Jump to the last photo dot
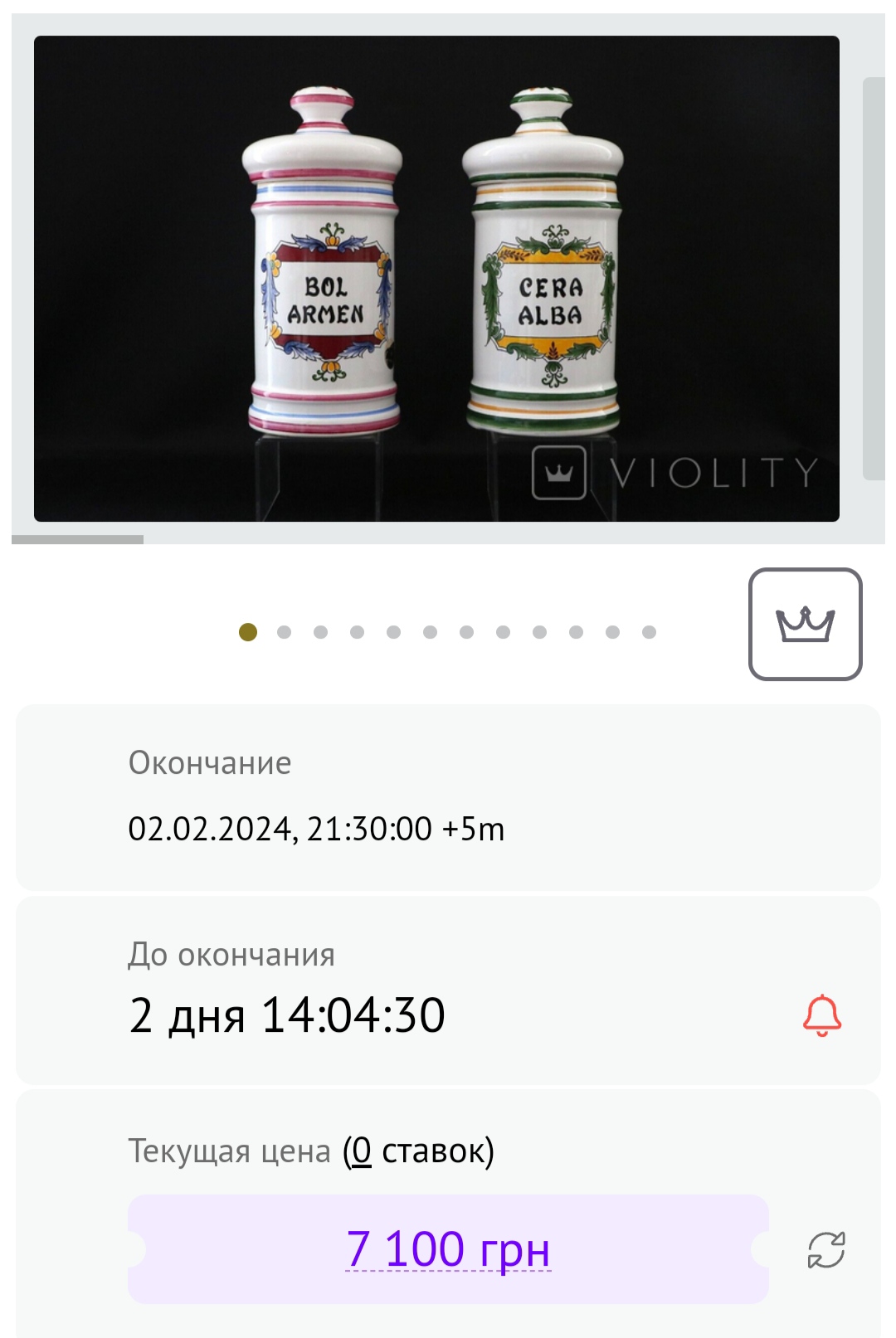This screenshot has width=896, height=1338. (649, 632)
